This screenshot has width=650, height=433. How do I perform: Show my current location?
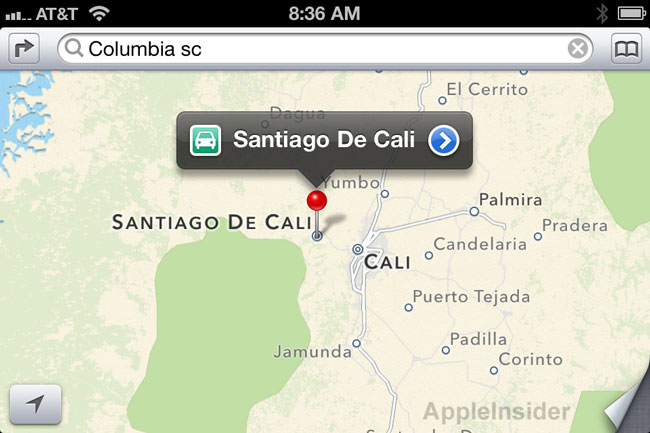(35, 403)
